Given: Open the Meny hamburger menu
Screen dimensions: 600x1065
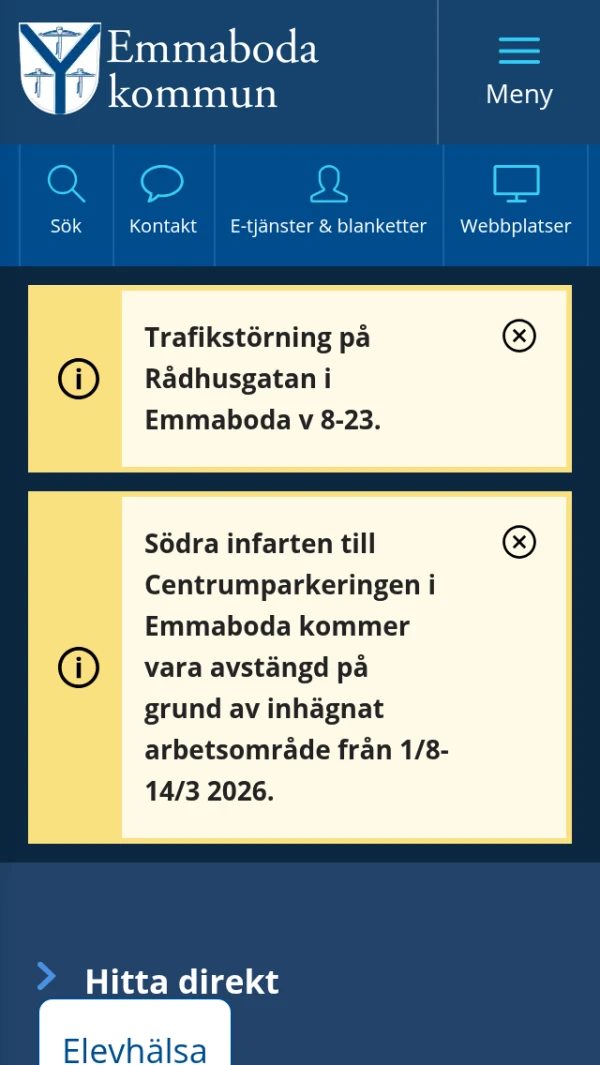Looking at the screenshot, I should (x=519, y=71).
